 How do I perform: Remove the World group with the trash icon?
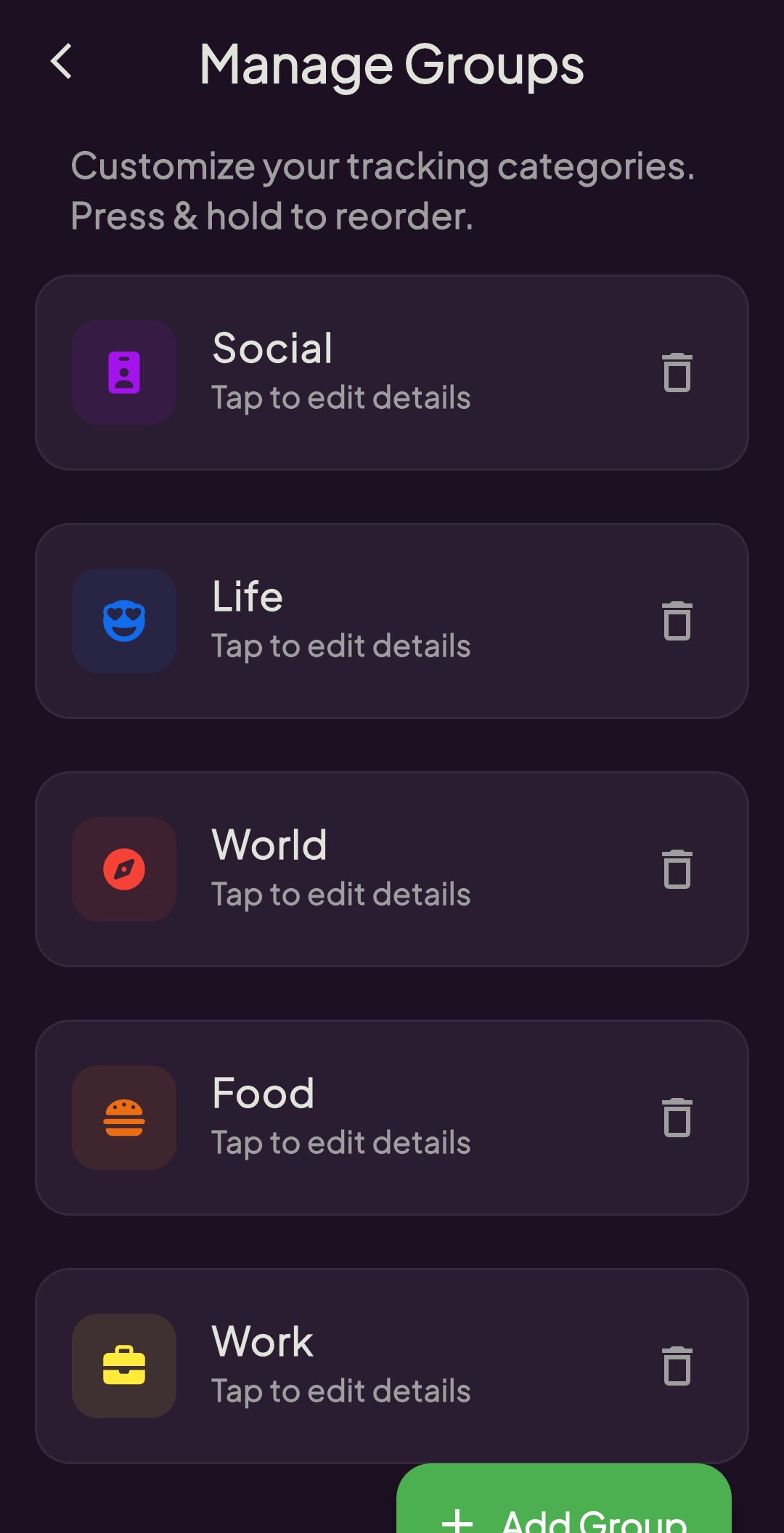pyautogui.click(x=677, y=869)
